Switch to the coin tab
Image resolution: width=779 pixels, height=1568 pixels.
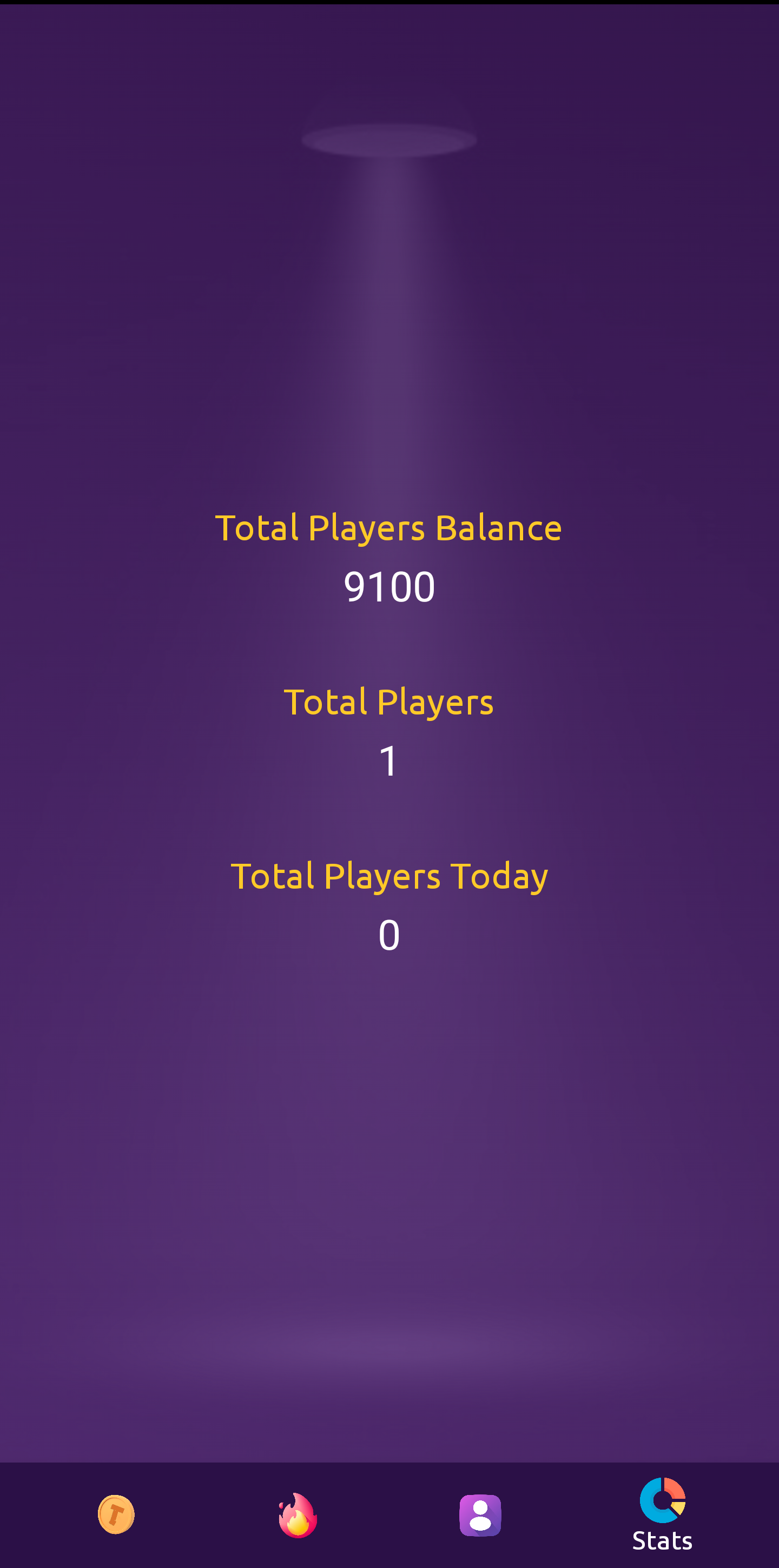coord(116,1514)
